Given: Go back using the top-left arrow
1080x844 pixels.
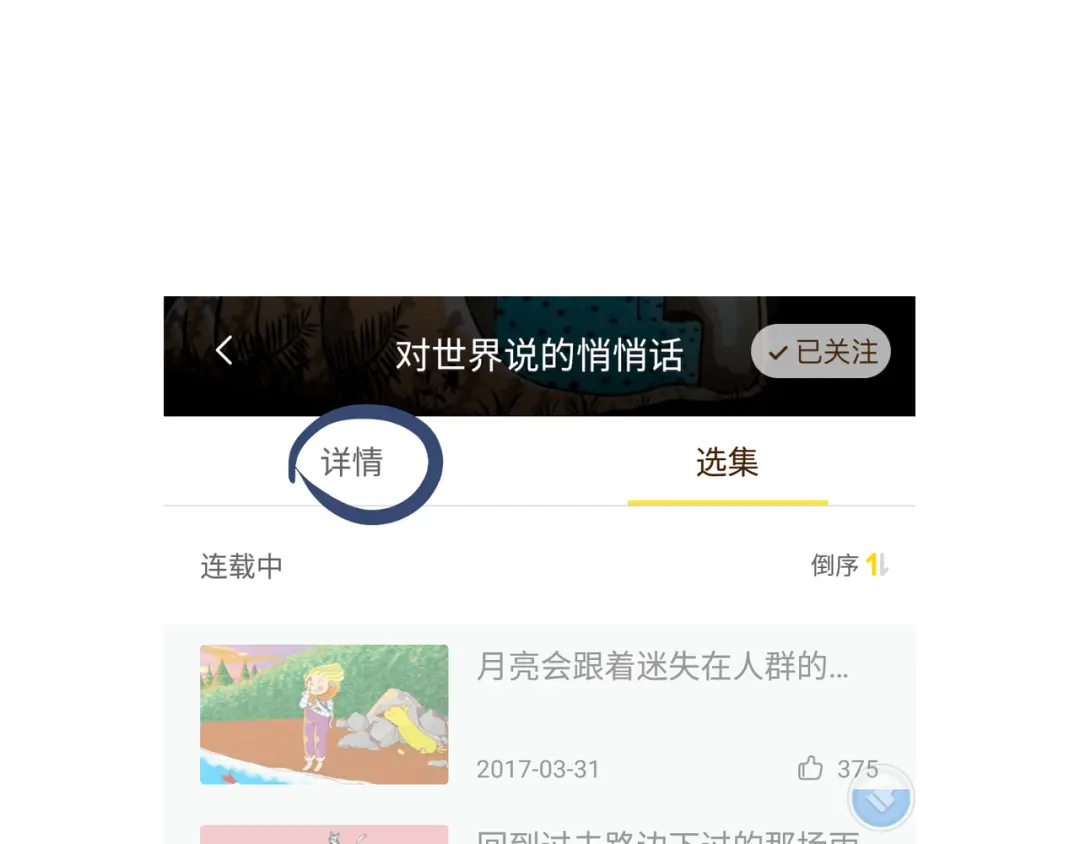Looking at the screenshot, I should (x=224, y=351).
